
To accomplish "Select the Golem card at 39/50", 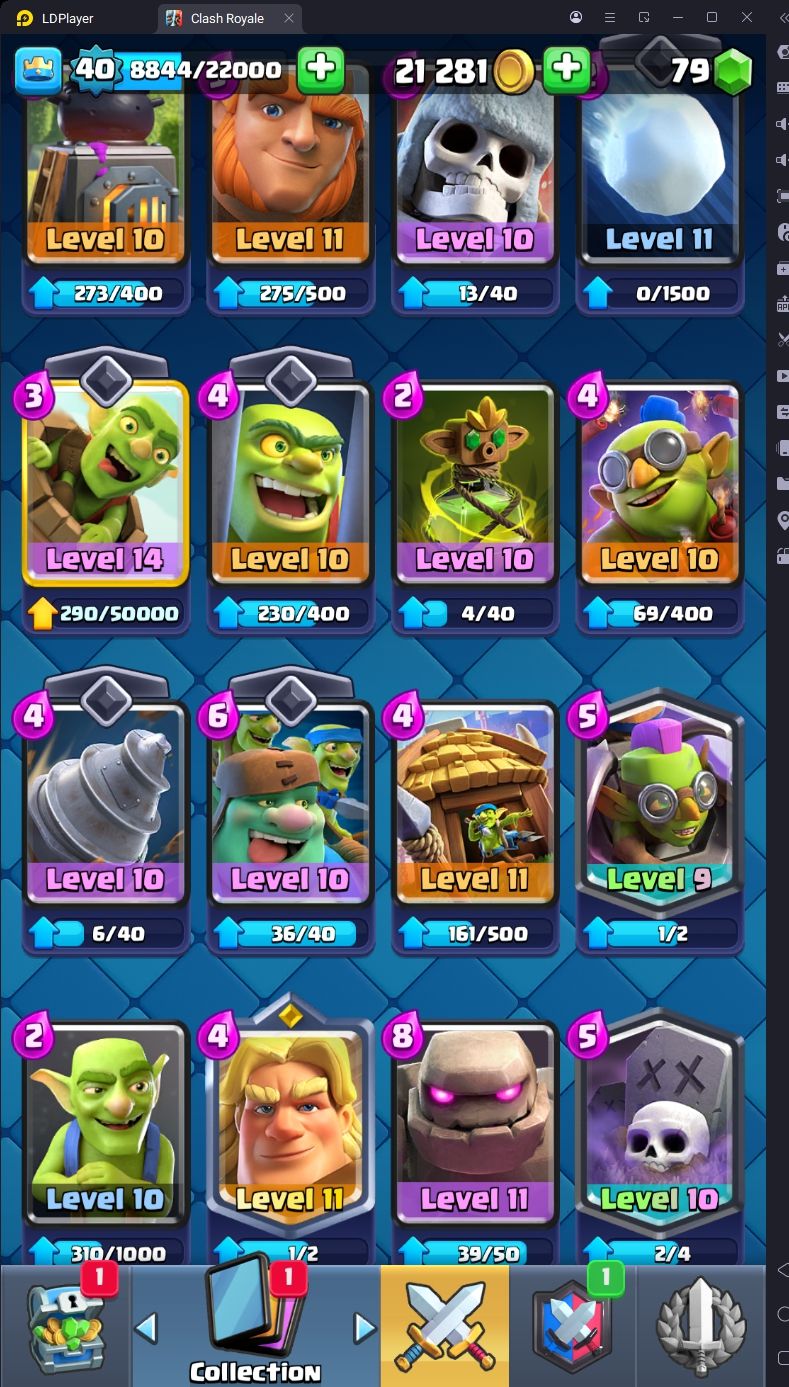I will [x=474, y=1120].
